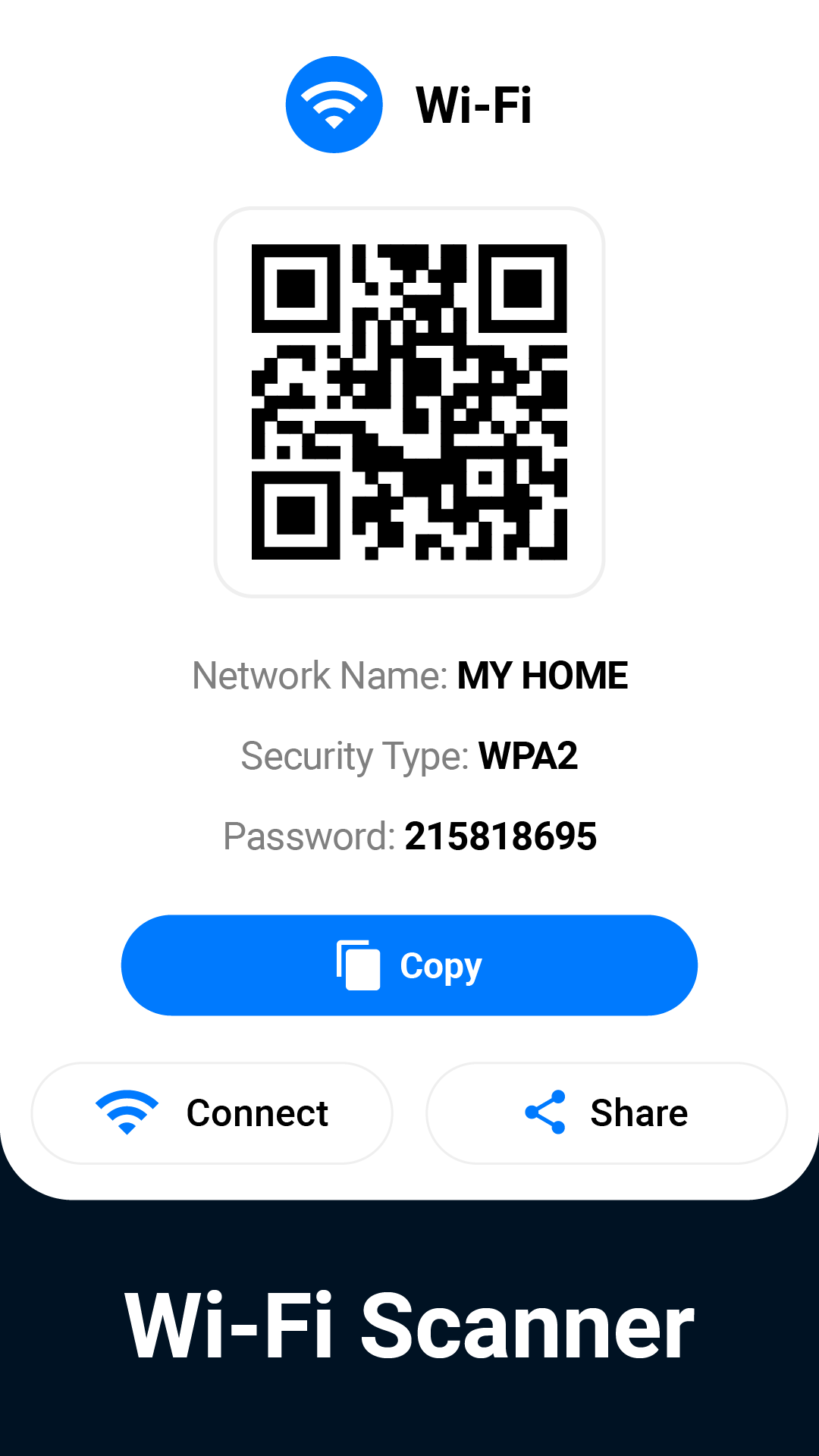Click the password 215818695 text

click(500, 836)
